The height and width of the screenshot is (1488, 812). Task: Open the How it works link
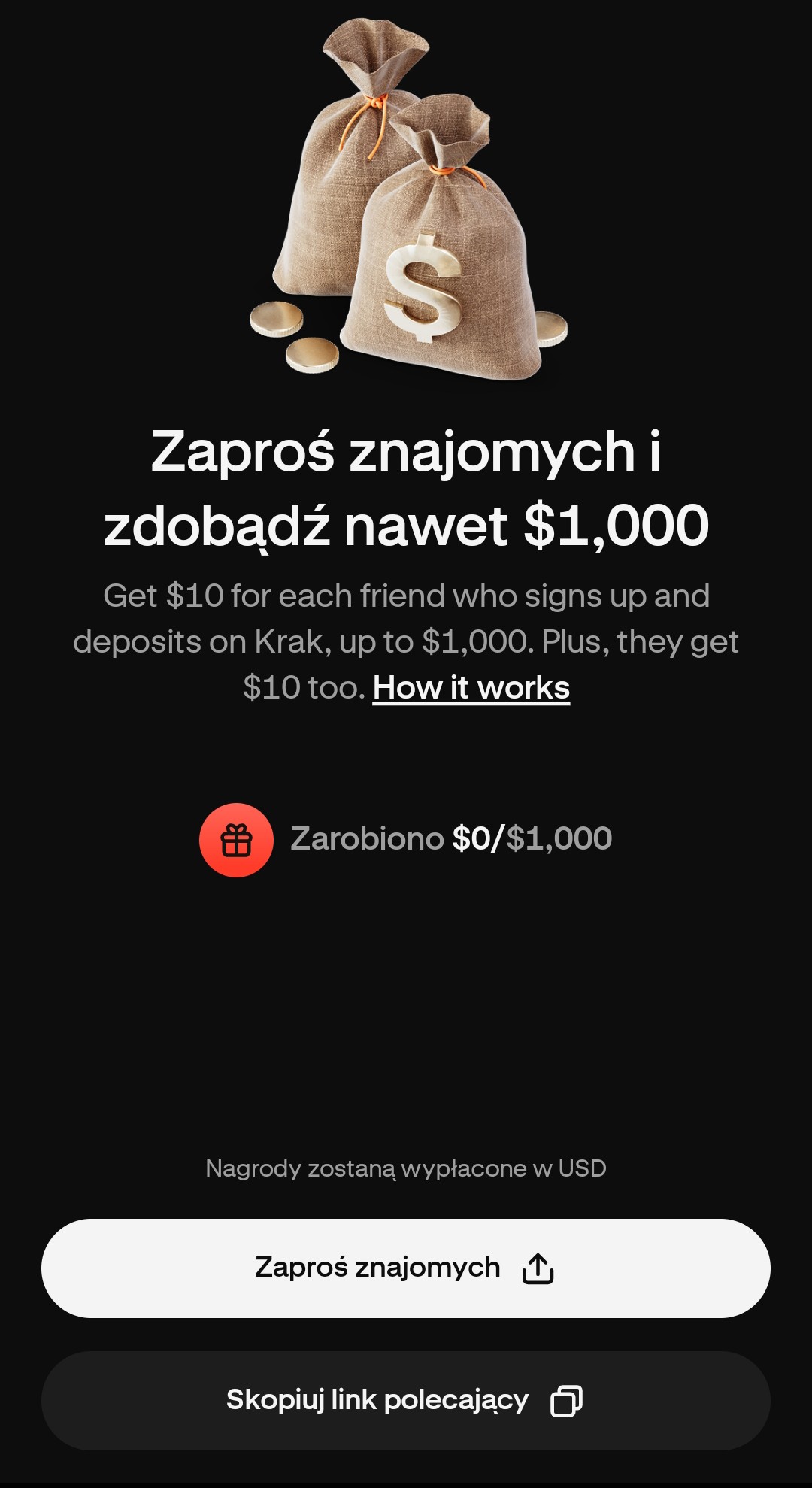pyautogui.click(x=471, y=688)
